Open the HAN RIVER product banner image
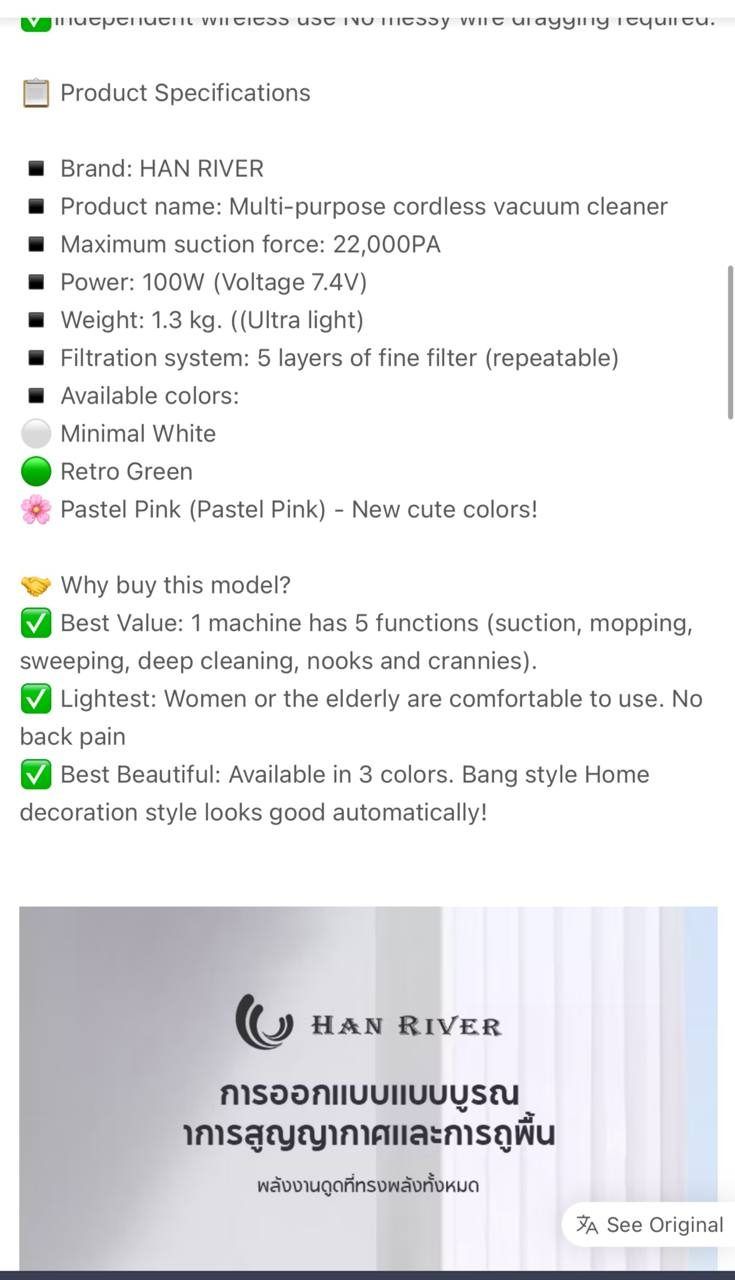Screen dimensions: 735x1280 tap(368, 1088)
